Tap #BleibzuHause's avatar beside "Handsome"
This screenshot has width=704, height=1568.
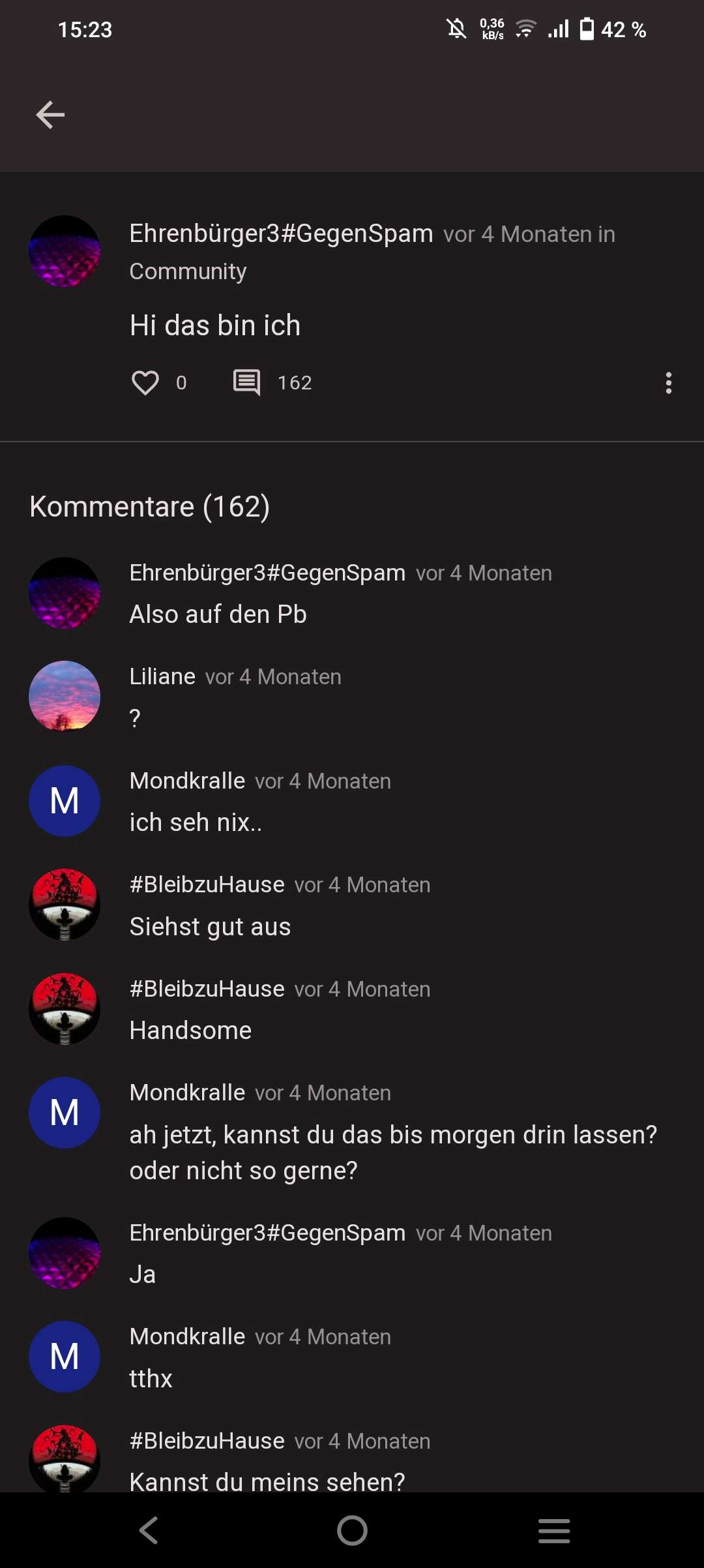click(65, 1008)
